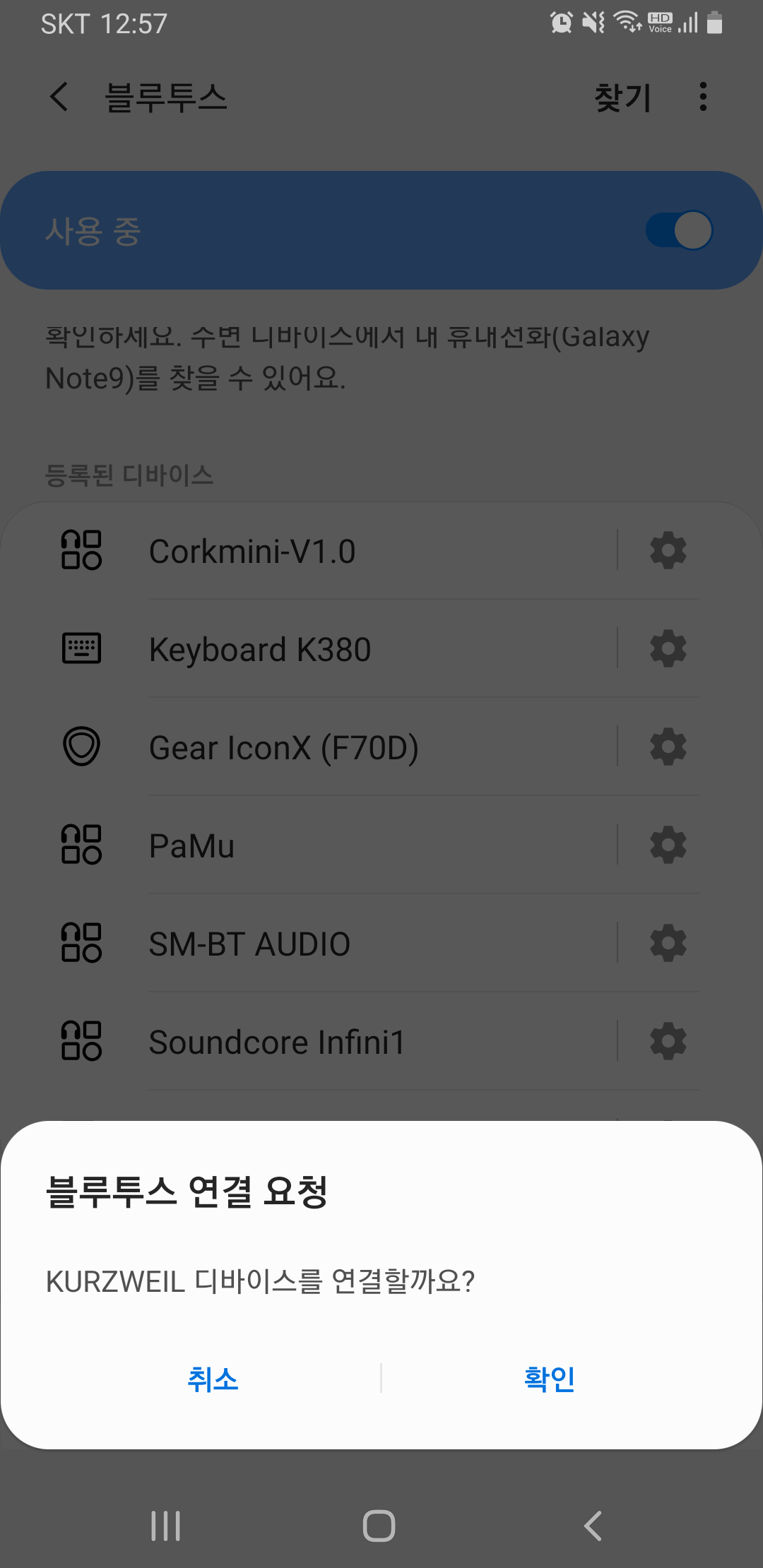Tap 찾기 to scan for devices
Viewport: 763px width, 1568px height.
pos(622,97)
